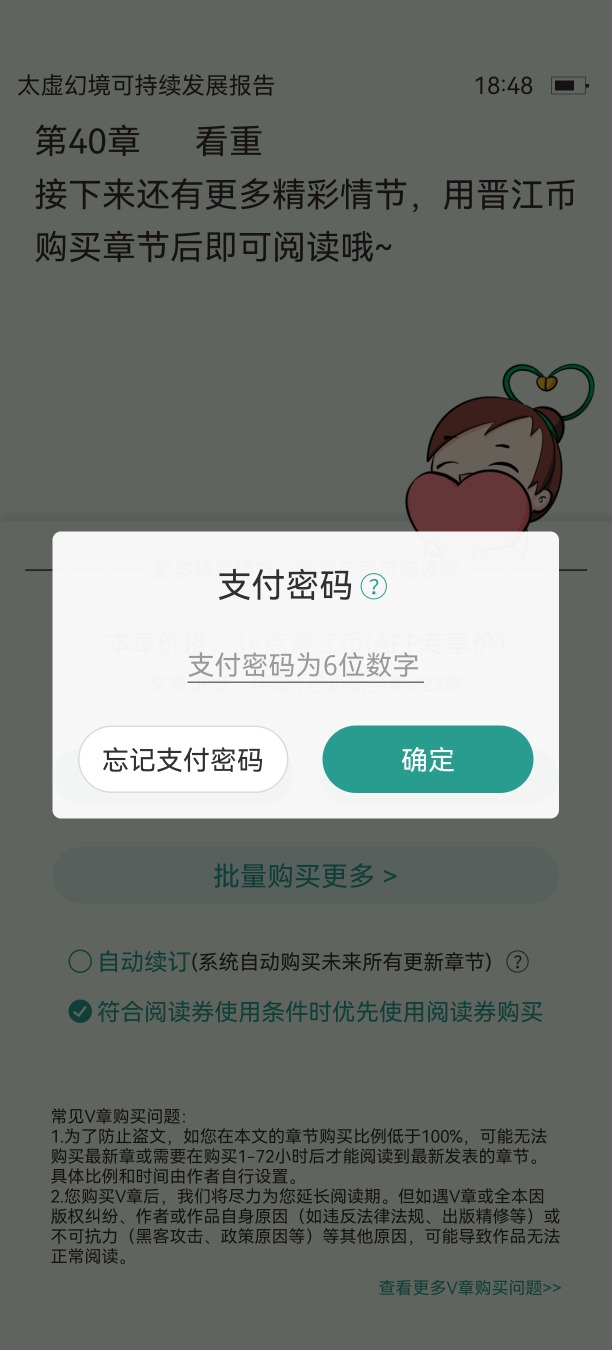Tap 忘记支付密码 button
The width and height of the screenshot is (612, 1350).
[x=183, y=760]
